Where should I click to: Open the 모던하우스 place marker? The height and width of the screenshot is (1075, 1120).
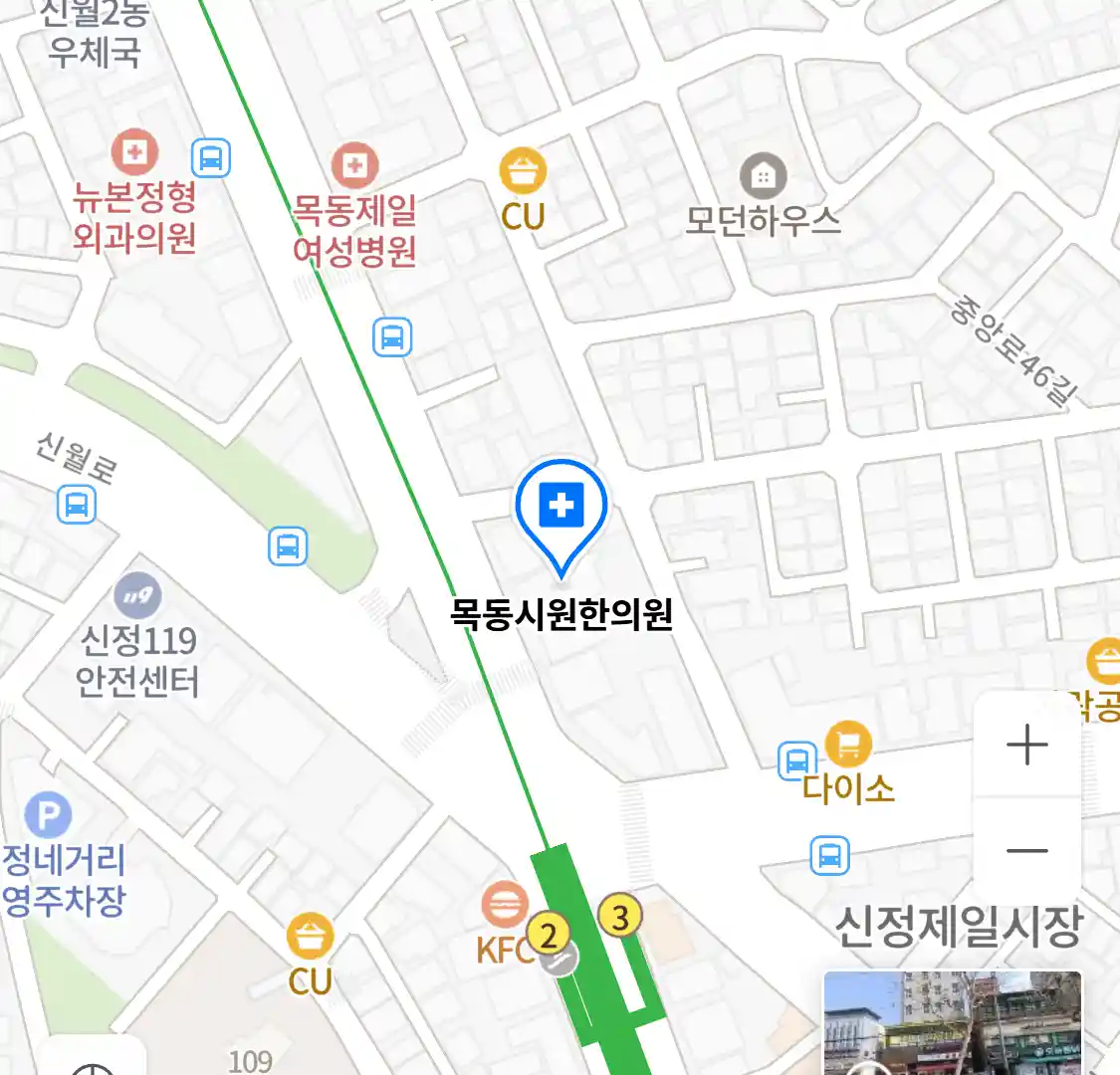point(763,178)
